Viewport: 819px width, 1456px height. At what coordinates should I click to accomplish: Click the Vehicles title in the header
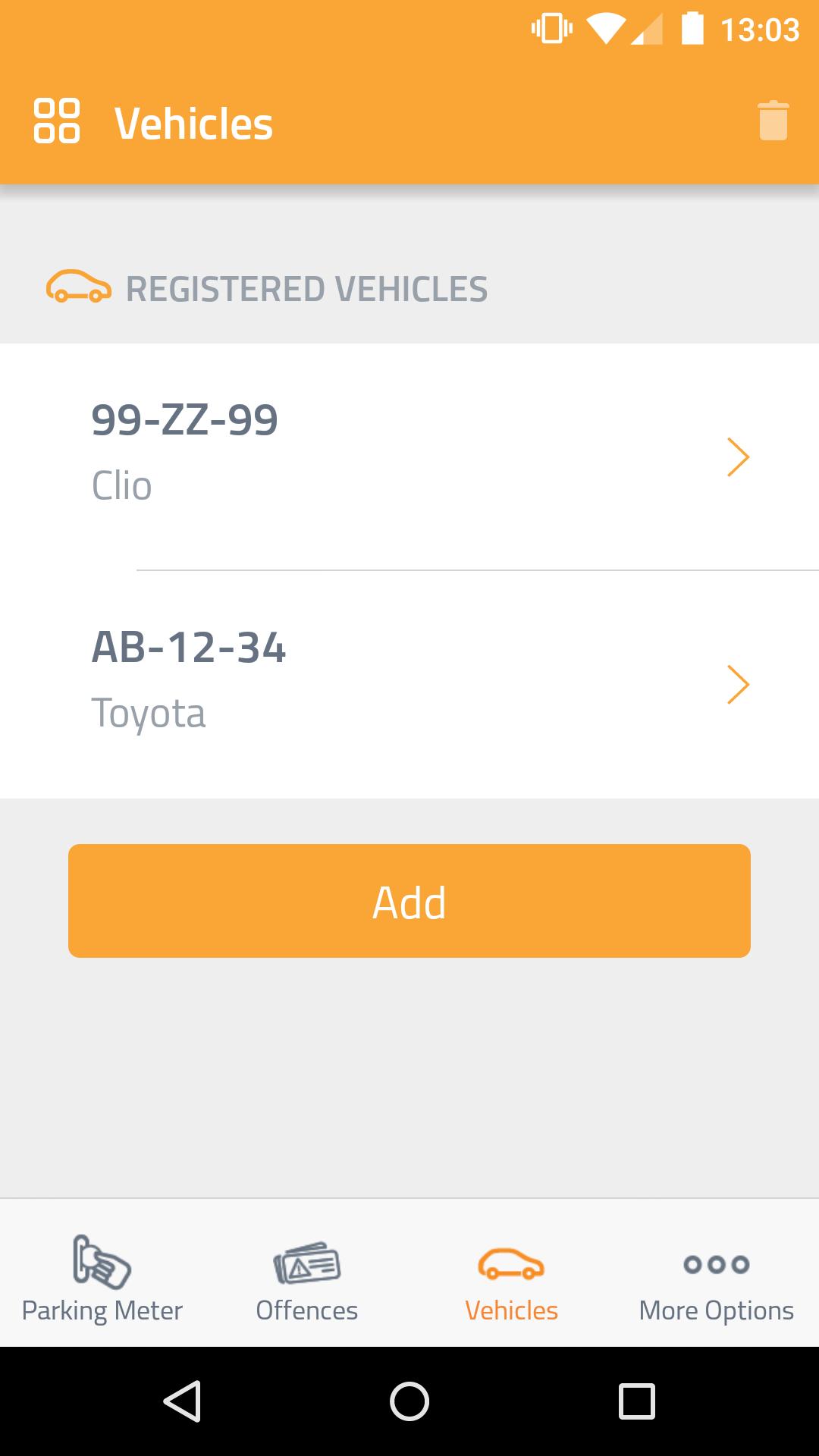click(x=193, y=123)
